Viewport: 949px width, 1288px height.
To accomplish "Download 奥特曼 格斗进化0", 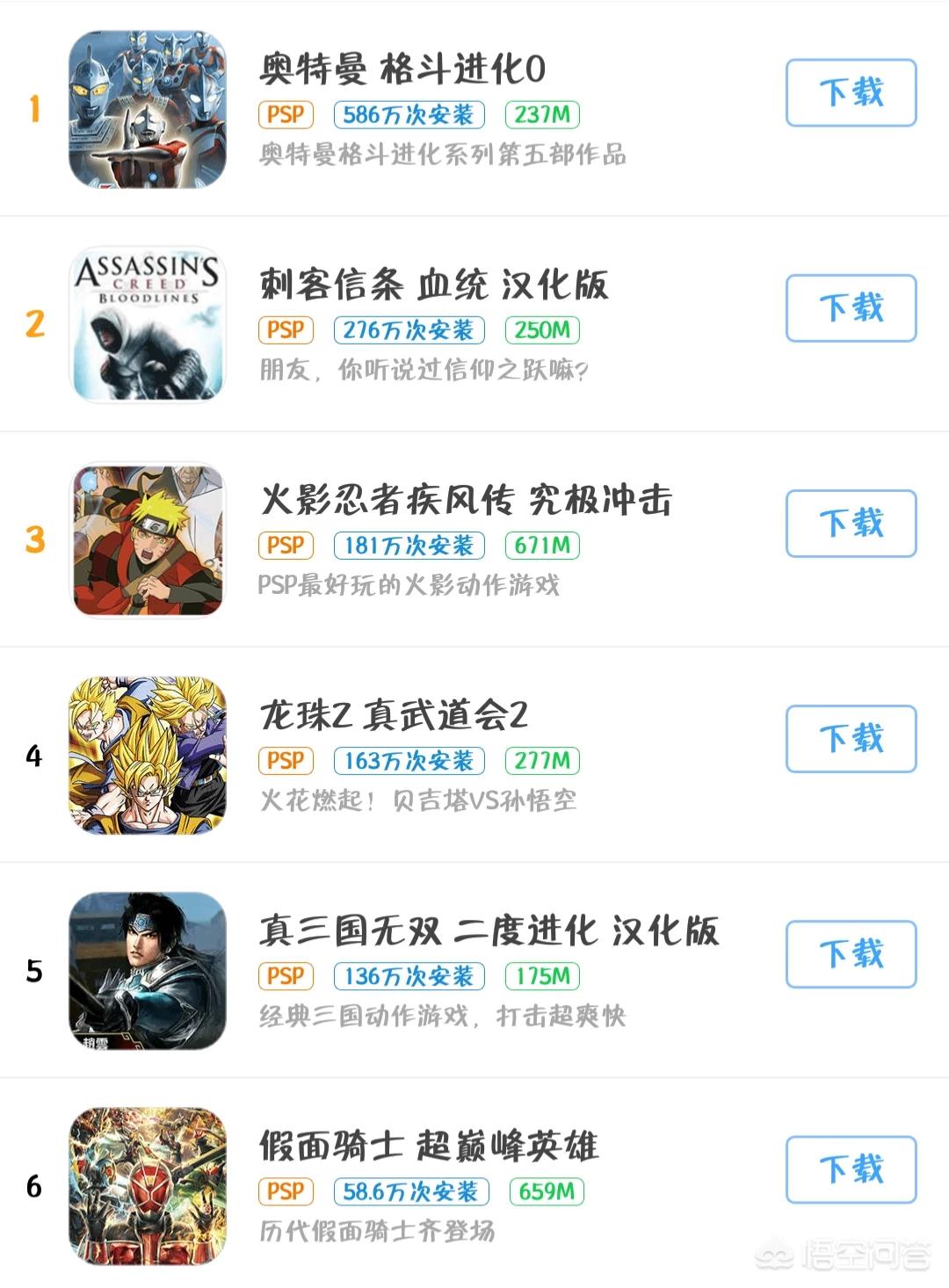I will click(x=851, y=93).
